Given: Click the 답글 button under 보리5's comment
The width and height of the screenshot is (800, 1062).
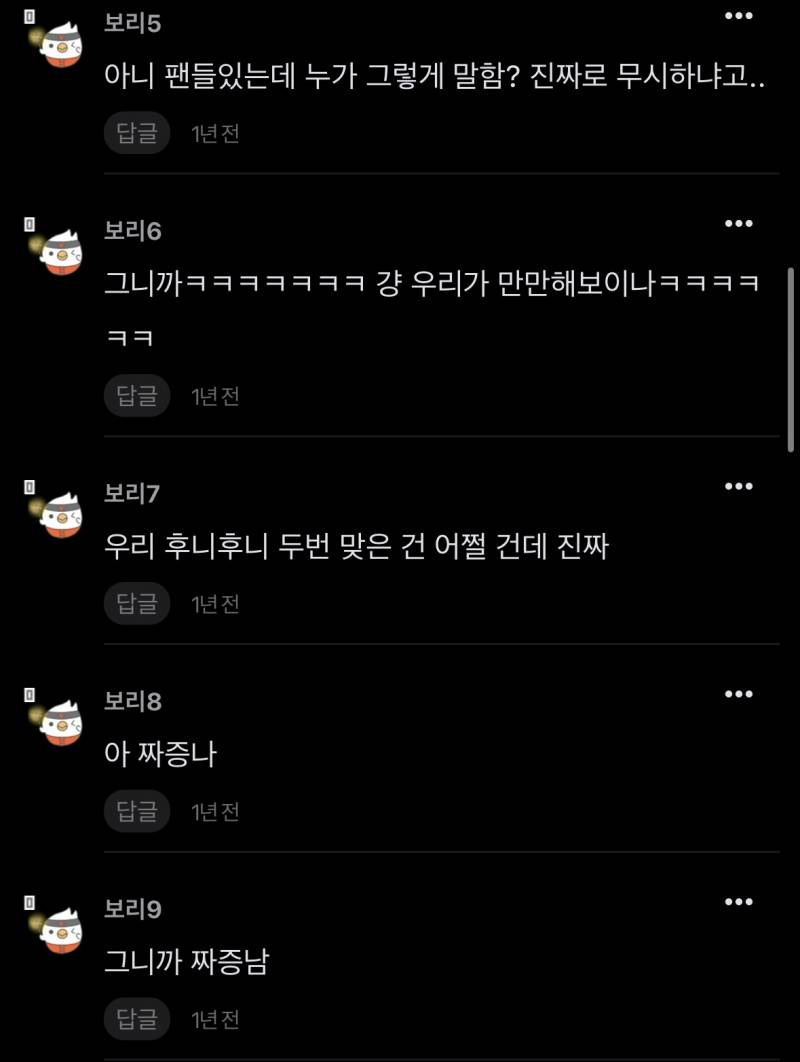Looking at the screenshot, I should point(137,133).
